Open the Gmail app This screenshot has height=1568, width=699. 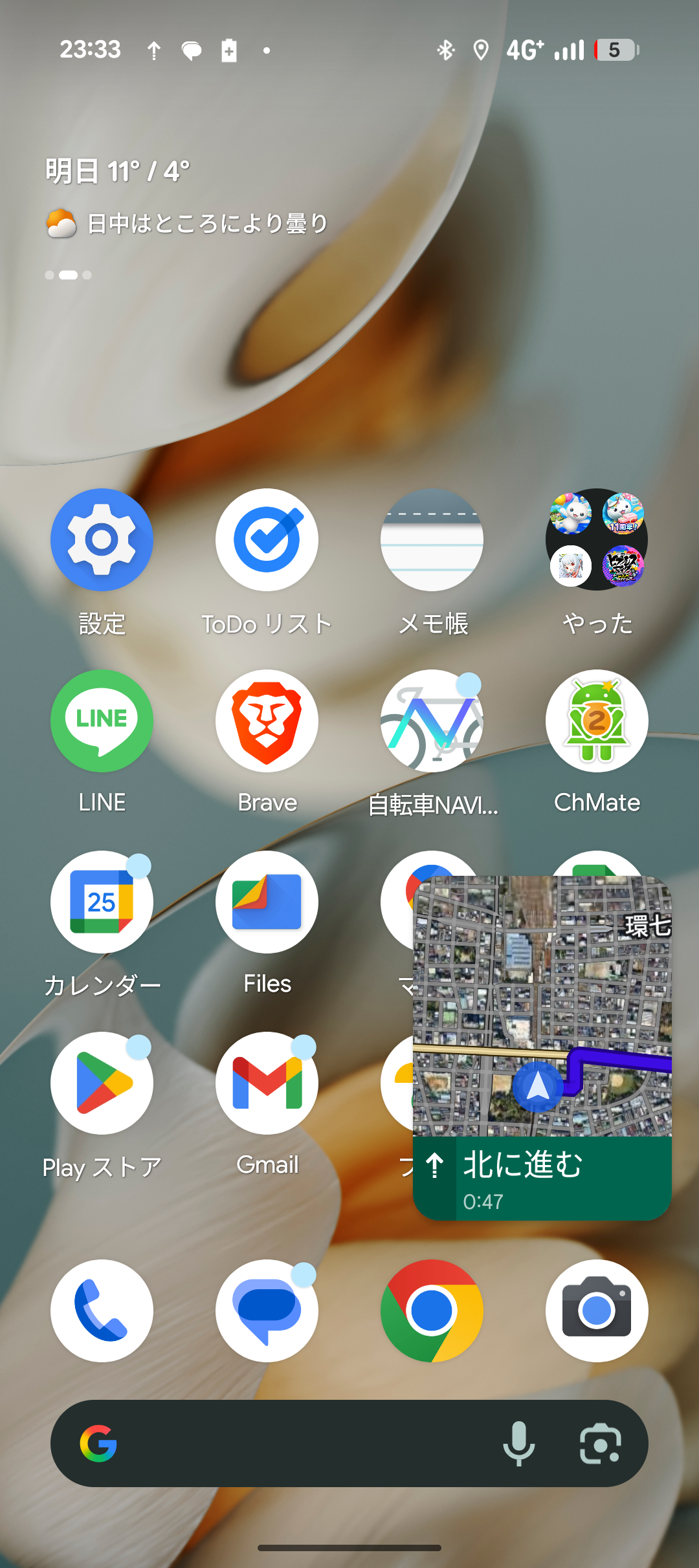click(267, 1083)
